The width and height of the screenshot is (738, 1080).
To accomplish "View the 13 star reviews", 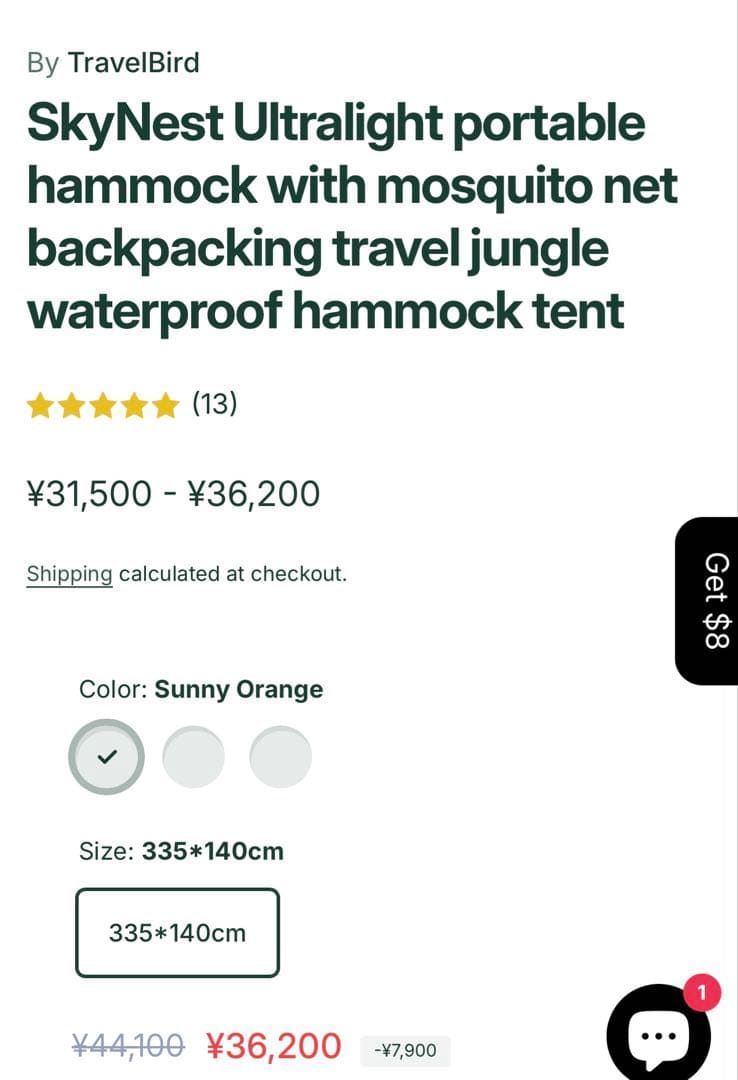I will click(130, 405).
